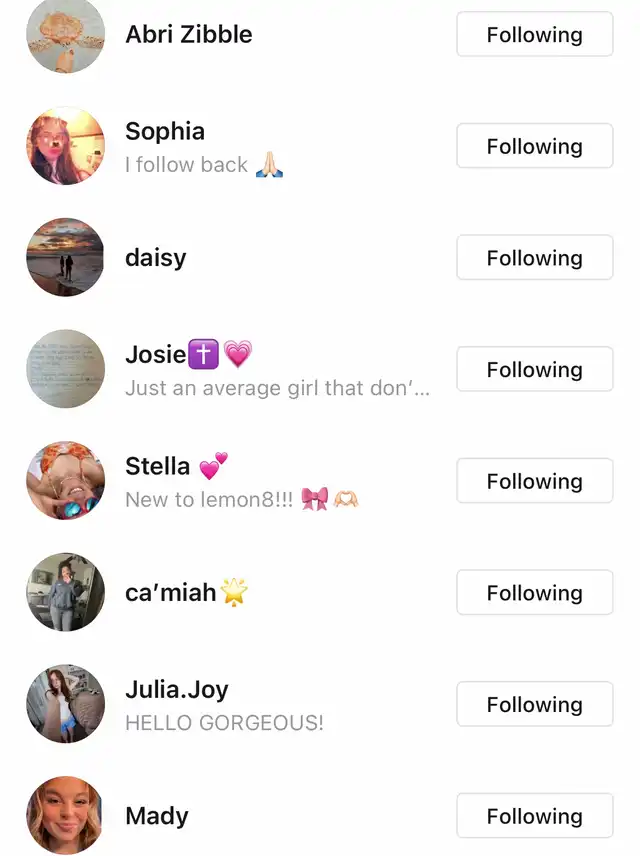Image resolution: width=640 pixels, height=856 pixels.
Task: Tap Following button next to ca'miah
Action: tap(534, 593)
